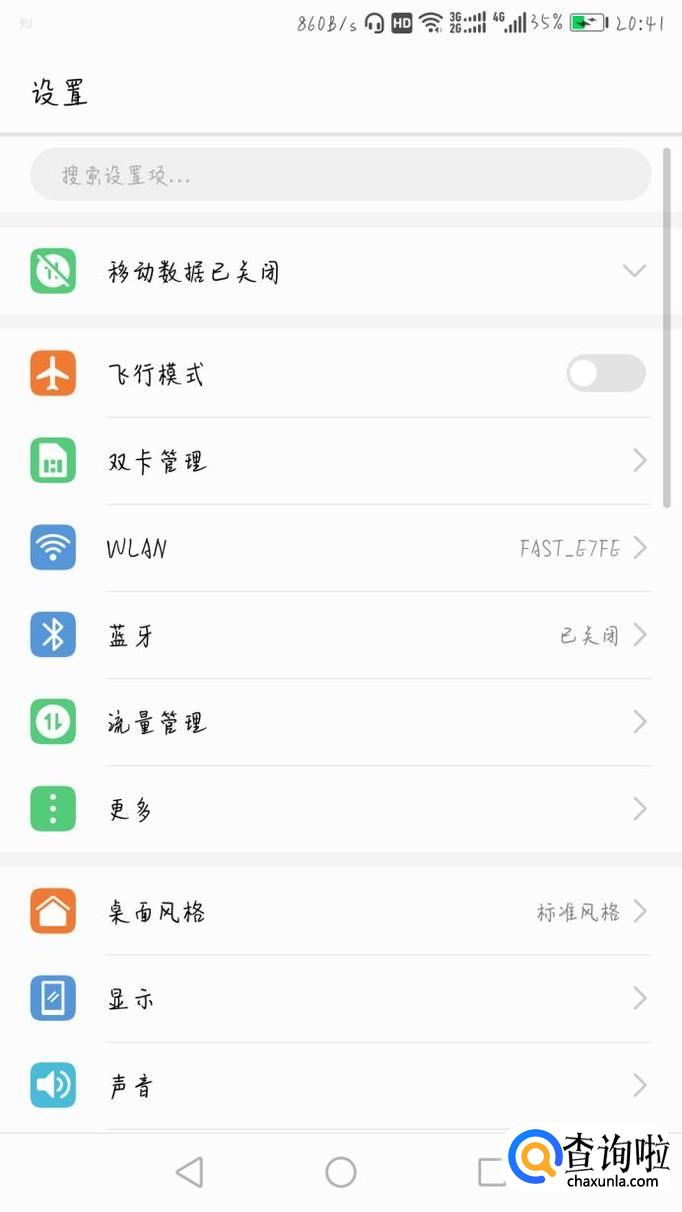Open Display settings
The image size is (682, 1212).
click(340, 999)
